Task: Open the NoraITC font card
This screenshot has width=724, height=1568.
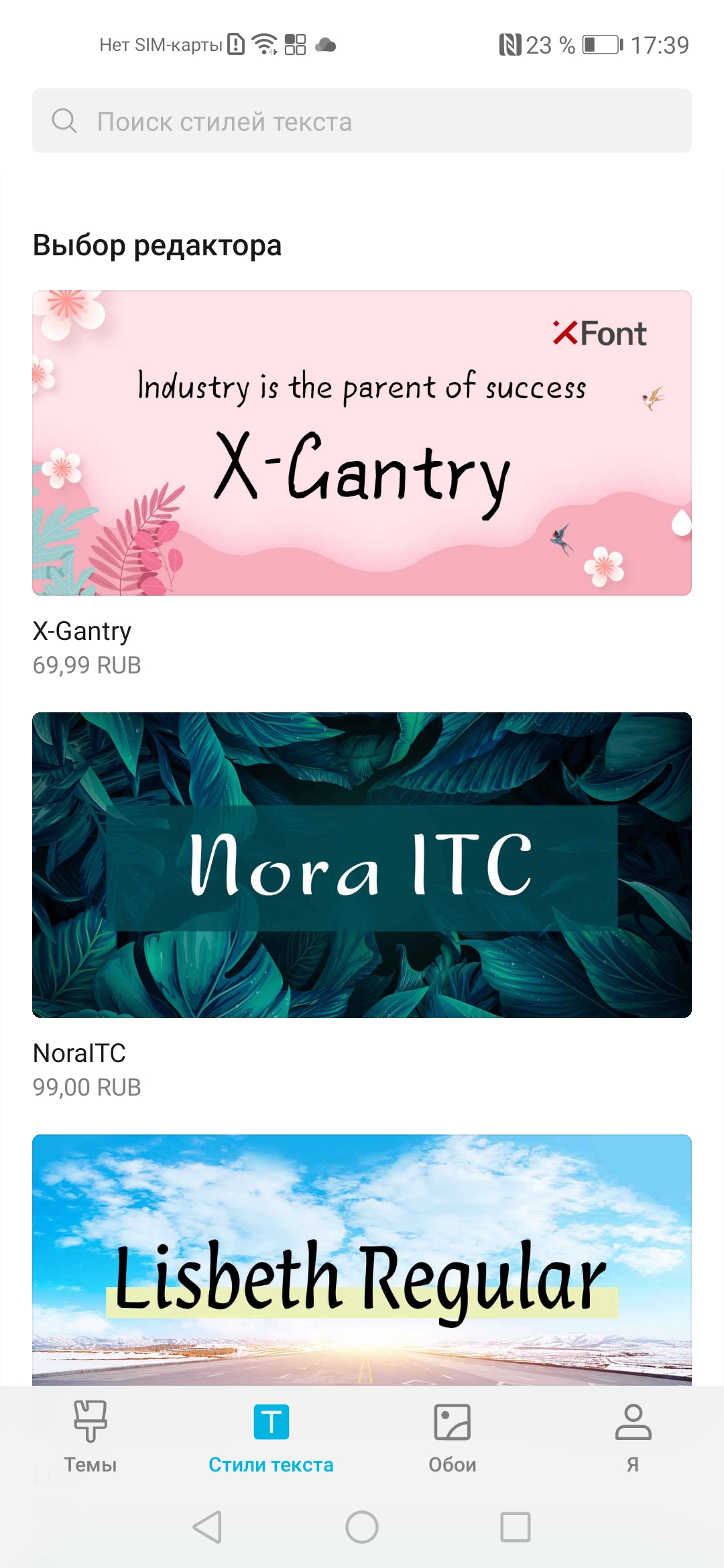Action: tap(362, 864)
